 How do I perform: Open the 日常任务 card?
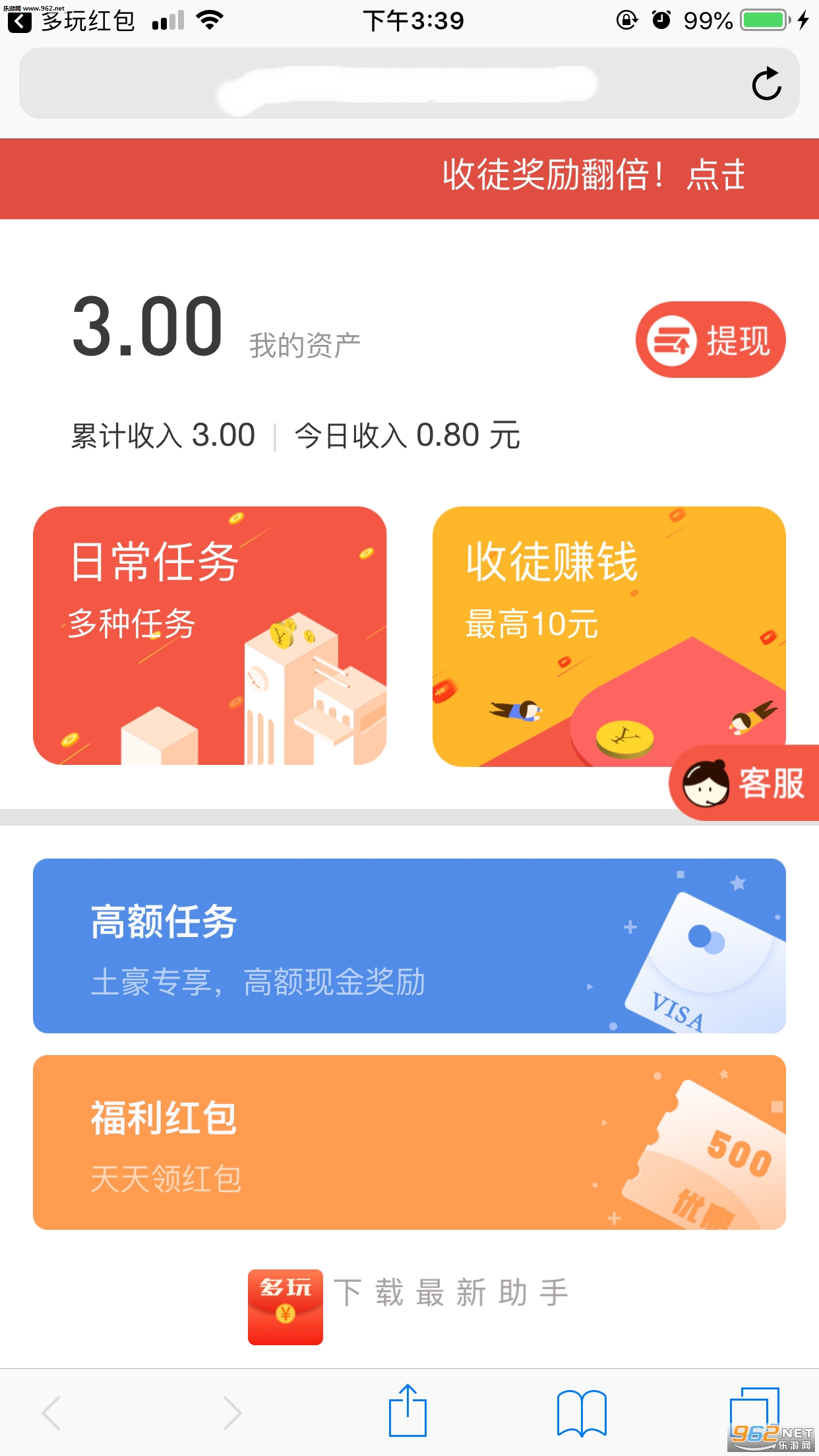pos(210,636)
